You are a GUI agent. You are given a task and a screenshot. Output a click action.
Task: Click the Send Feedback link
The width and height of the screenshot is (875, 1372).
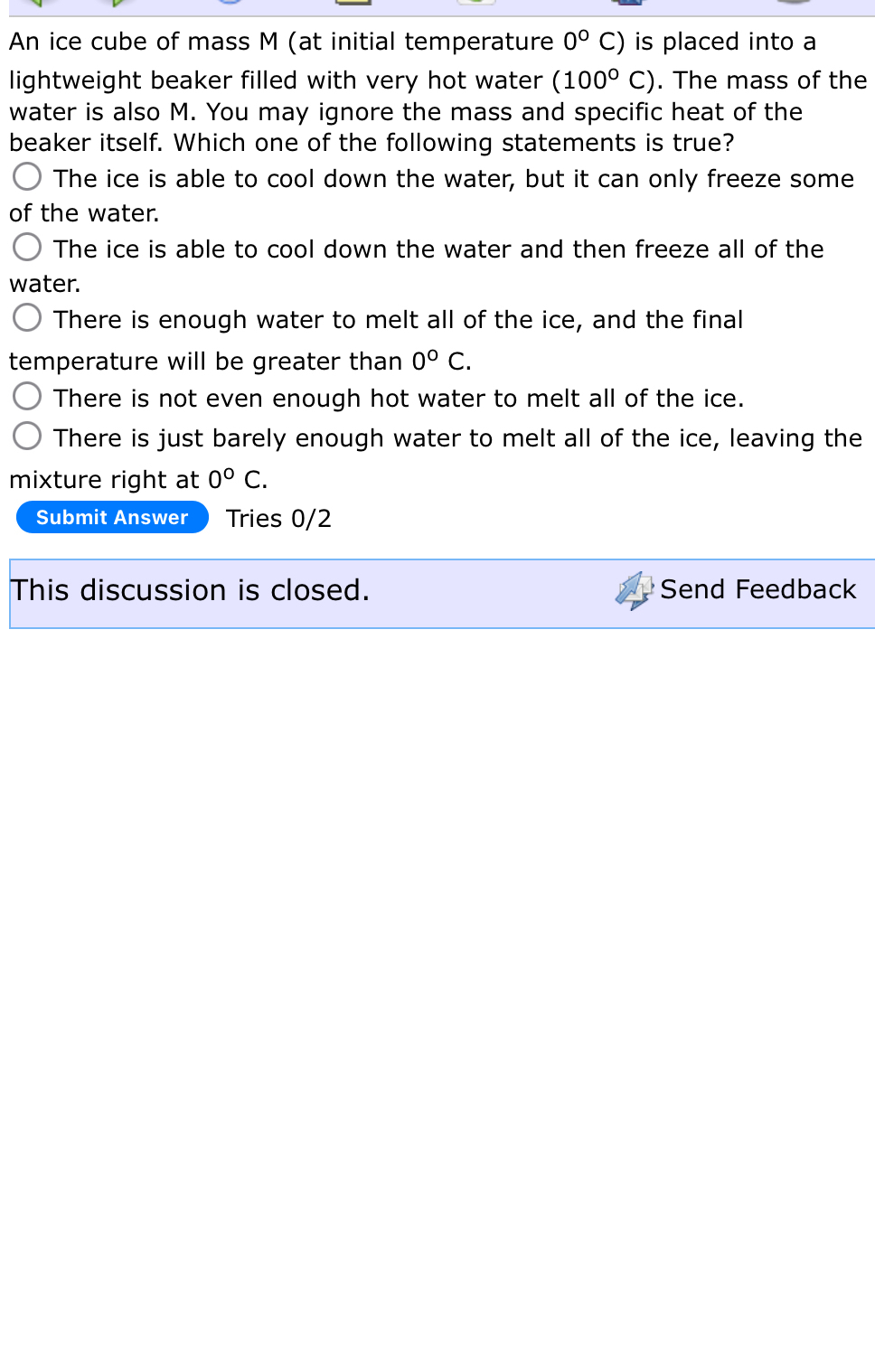tap(757, 590)
